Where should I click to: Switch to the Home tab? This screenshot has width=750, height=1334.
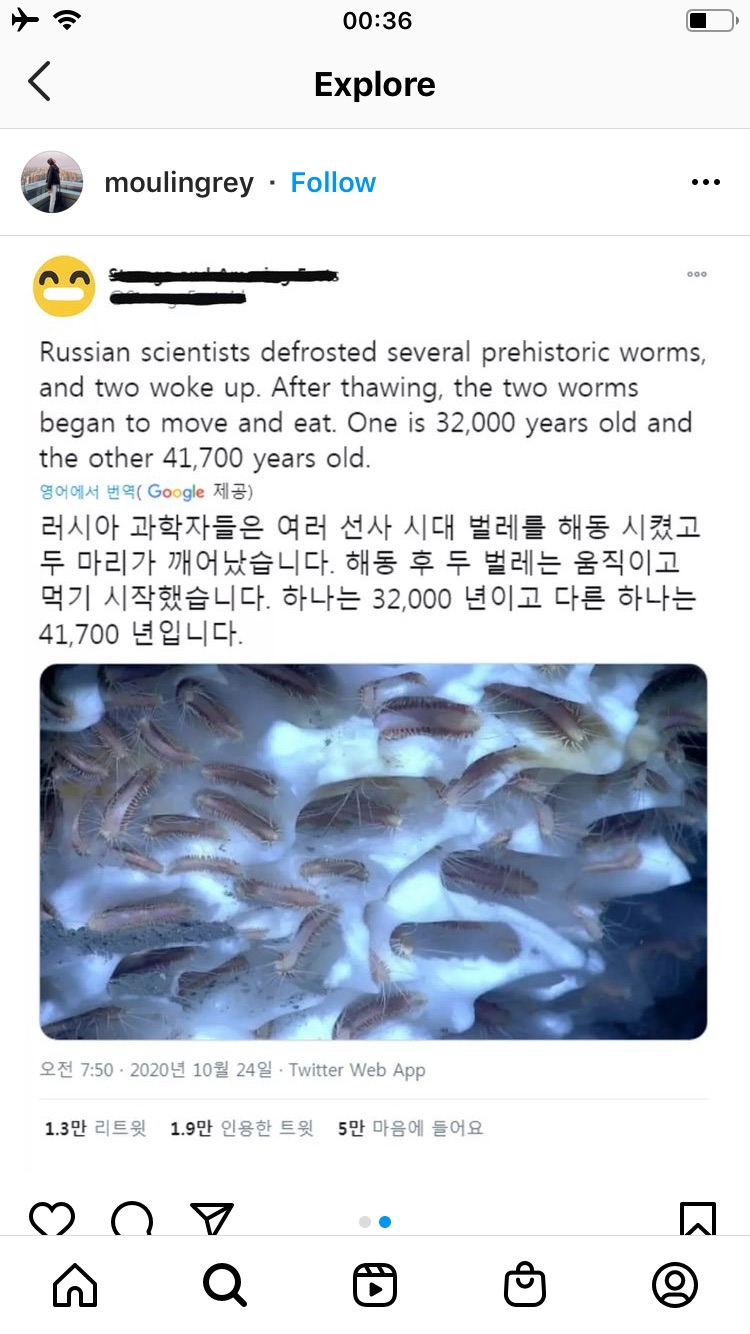[75, 1285]
